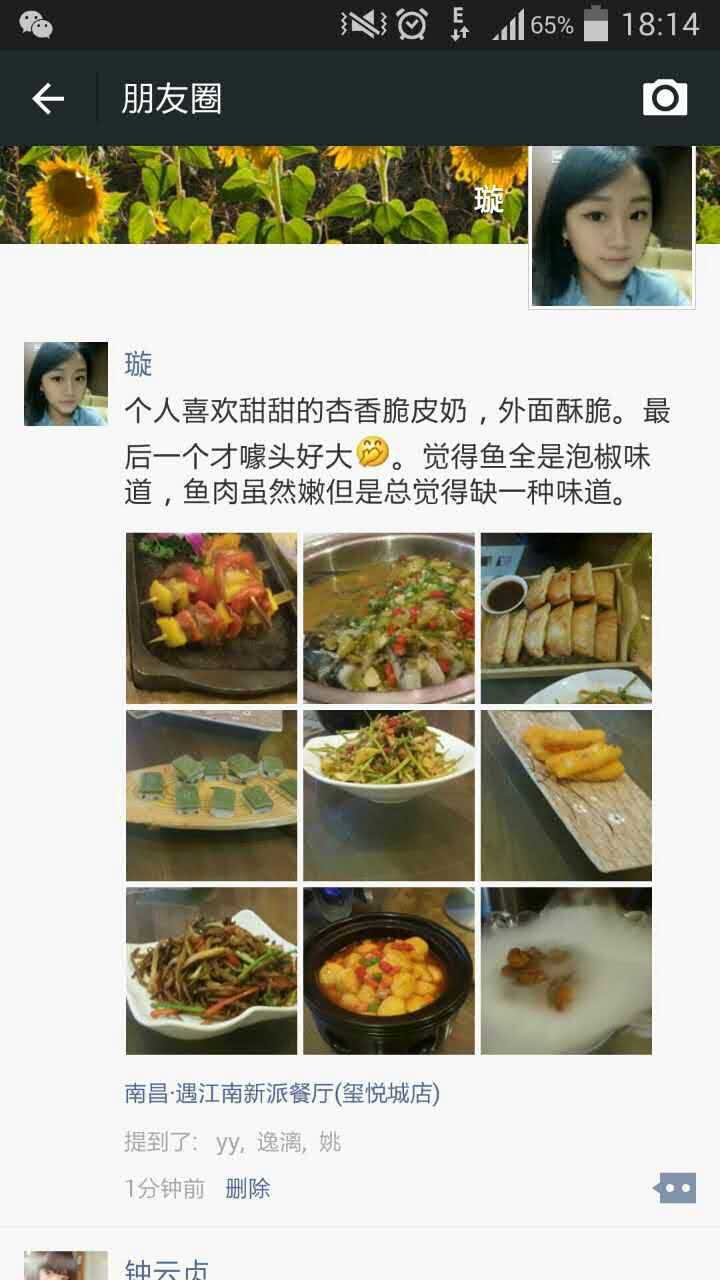Screen dimensions: 720x1280
Task: Open the large profile picture on the cover
Action: point(611,227)
